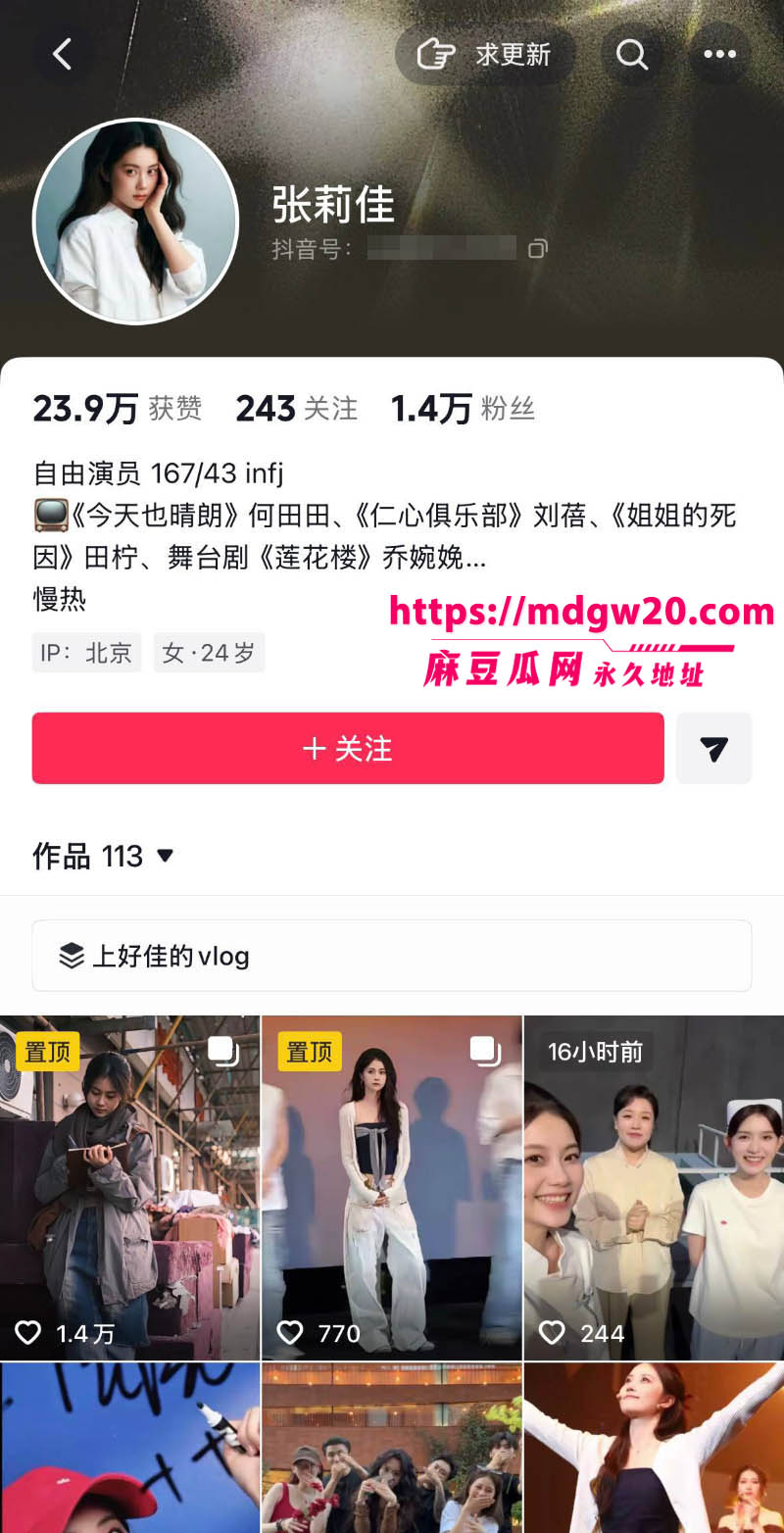This screenshot has height=1533, width=784.
Task: Open the three-dot overflow menu
Action: (719, 54)
